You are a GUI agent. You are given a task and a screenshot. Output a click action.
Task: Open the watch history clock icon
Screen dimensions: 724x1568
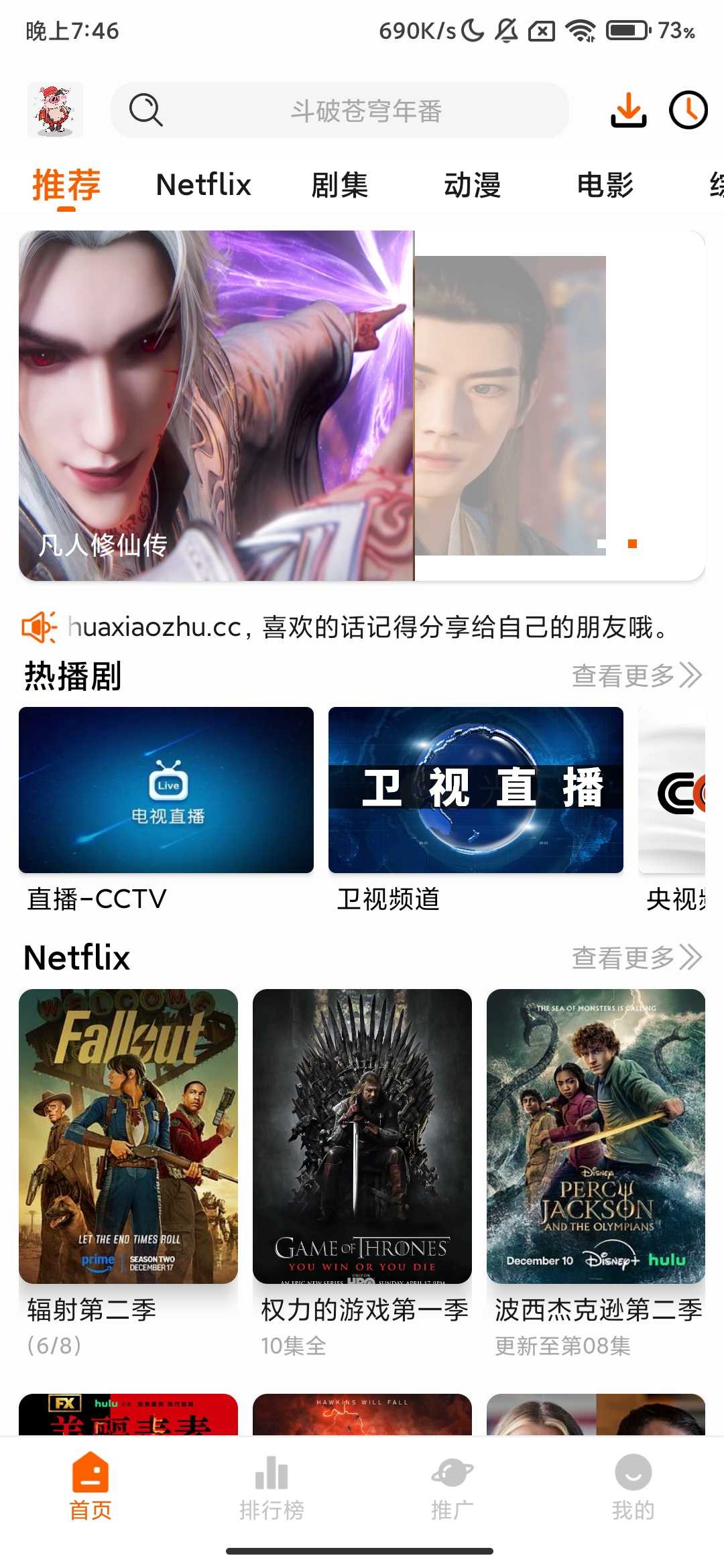pos(688,110)
